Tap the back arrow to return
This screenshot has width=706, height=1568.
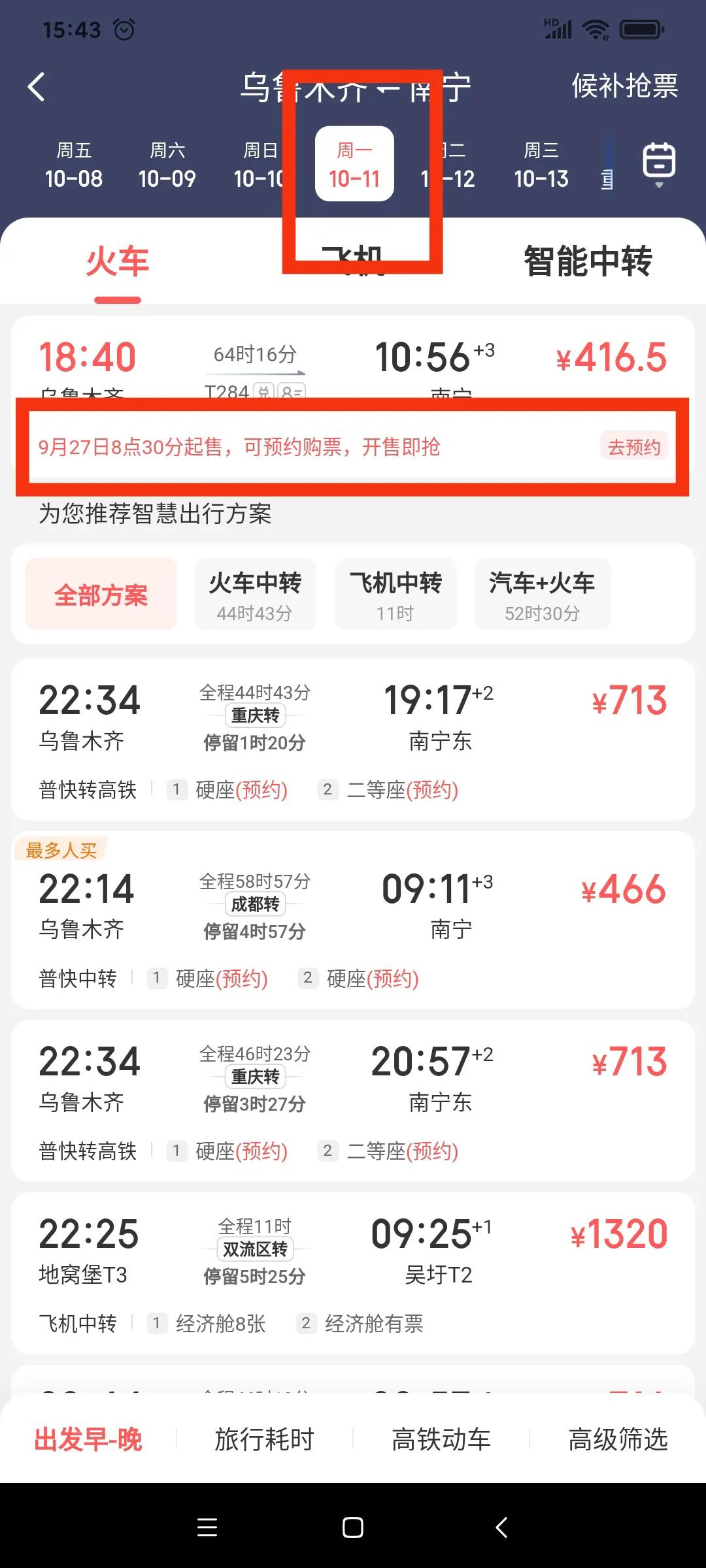pos(37,87)
